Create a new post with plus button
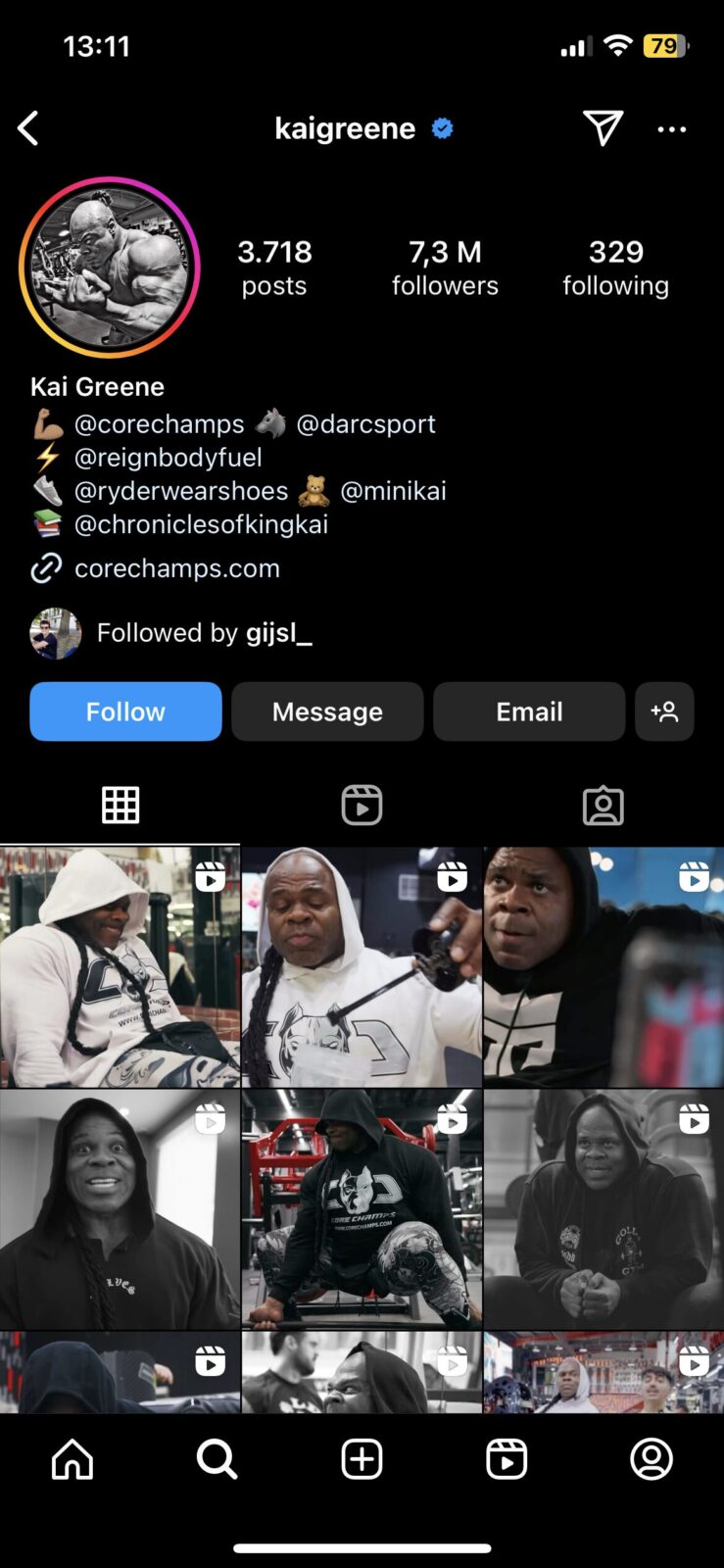Screen dimensions: 724x1568 pyautogui.click(x=362, y=1459)
